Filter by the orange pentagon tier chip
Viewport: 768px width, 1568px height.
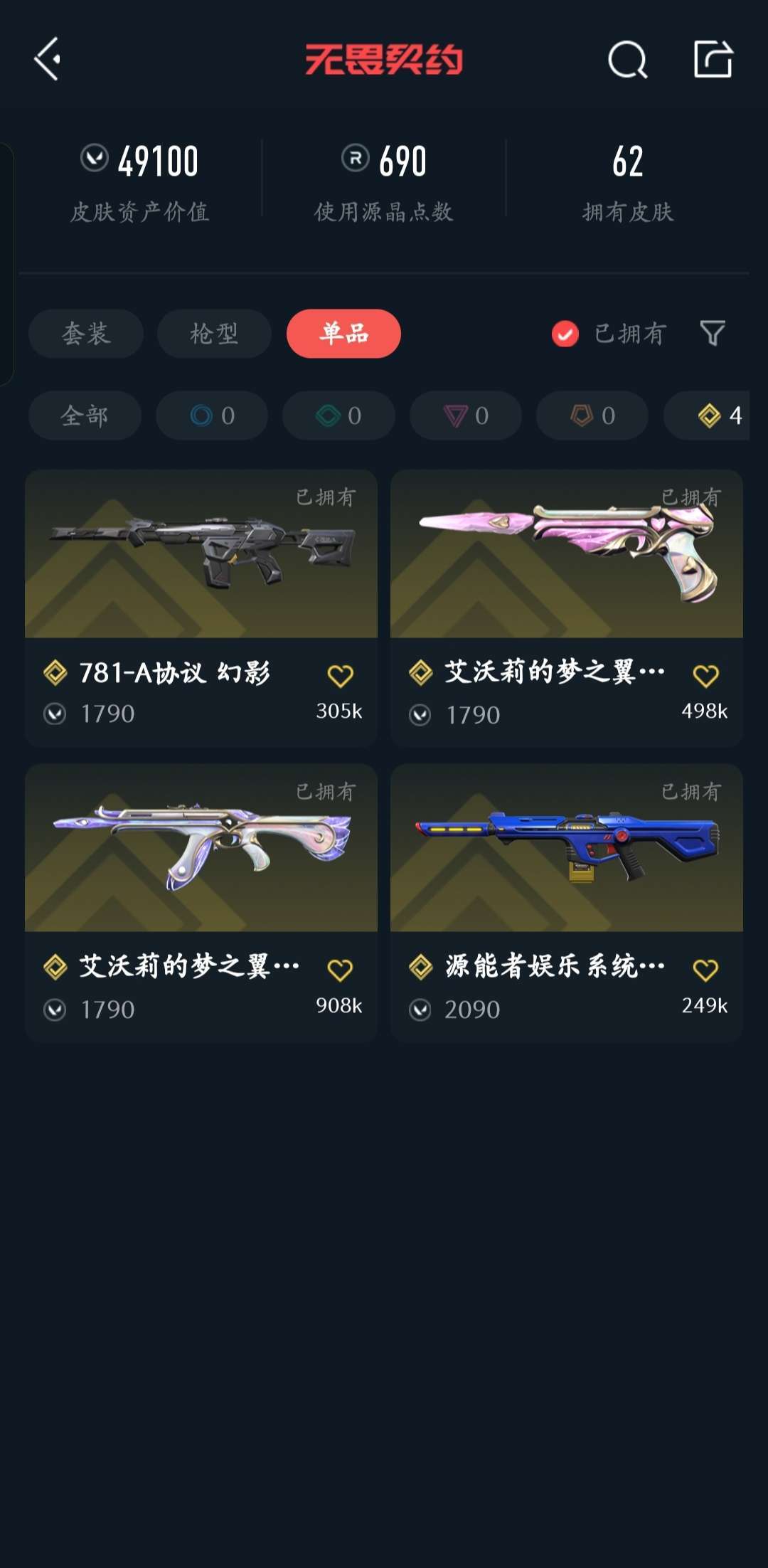pos(592,415)
